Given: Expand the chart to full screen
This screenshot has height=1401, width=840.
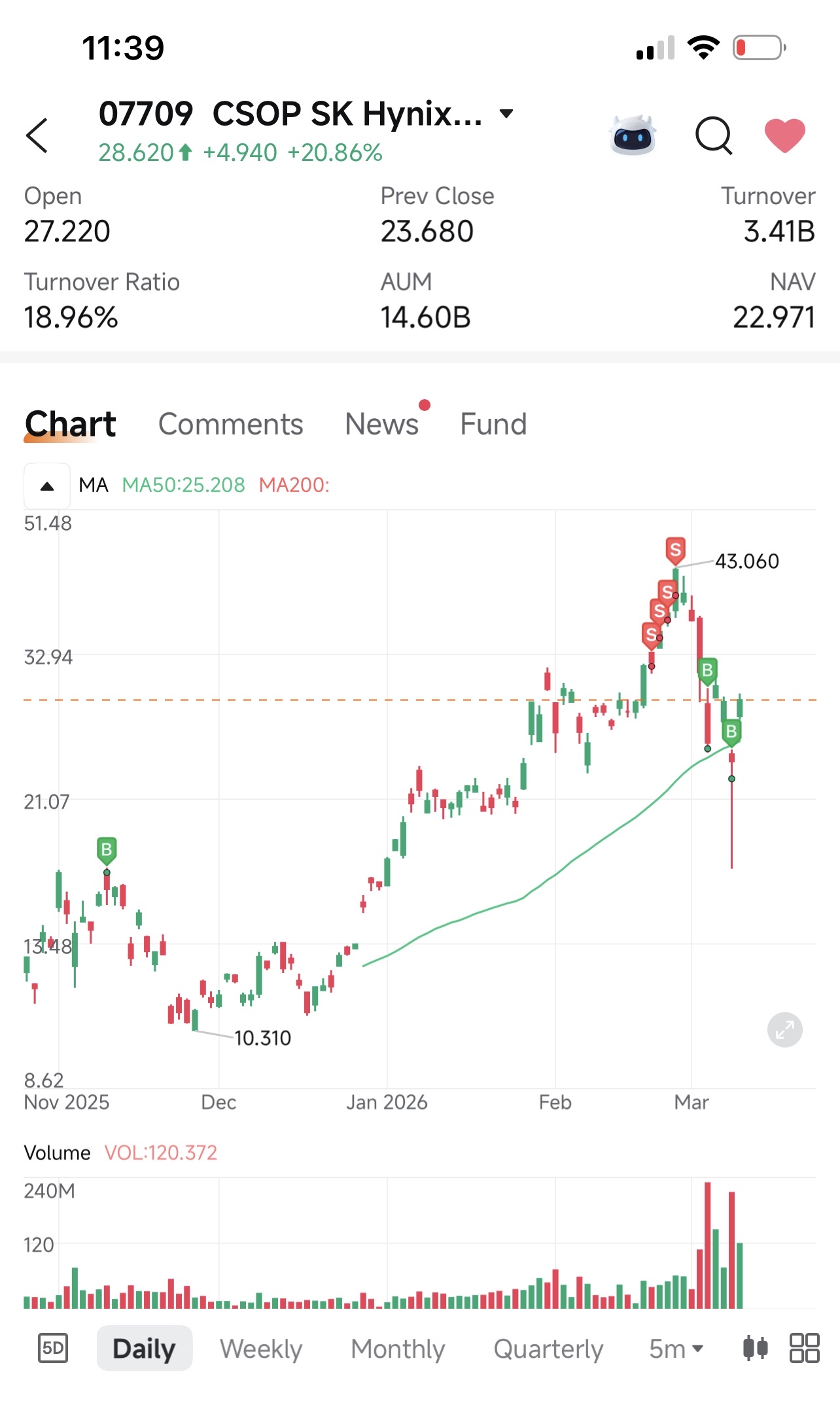Looking at the screenshot, I should (784, 1030).
